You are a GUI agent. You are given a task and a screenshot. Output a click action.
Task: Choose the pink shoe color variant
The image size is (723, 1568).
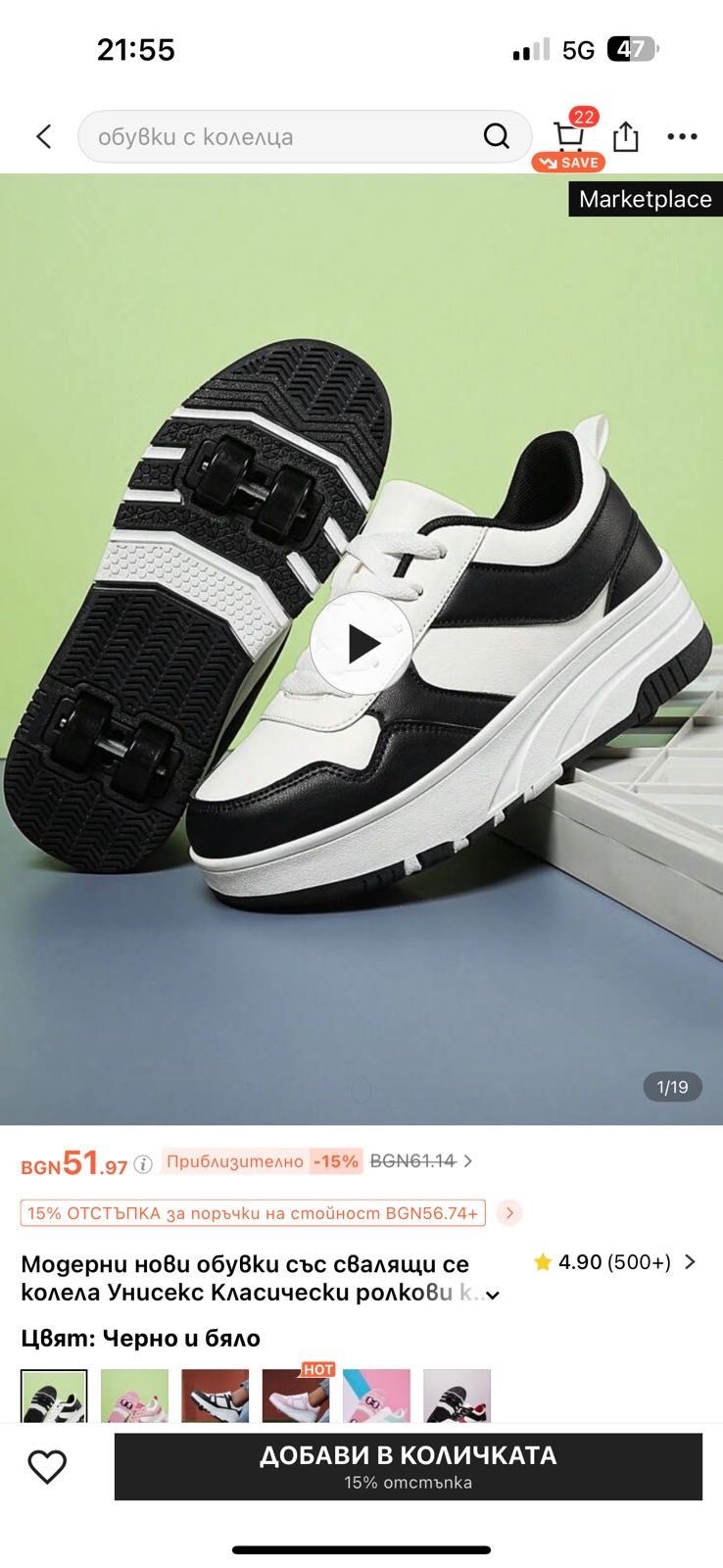coord(134,1396)
